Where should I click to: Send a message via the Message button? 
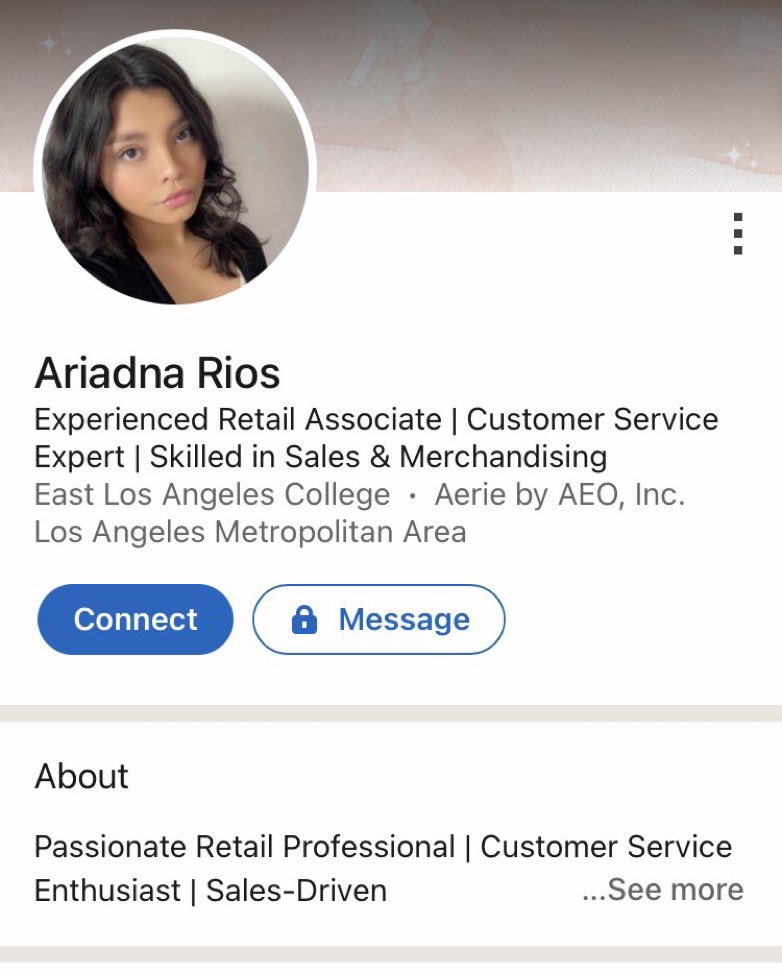379,619
